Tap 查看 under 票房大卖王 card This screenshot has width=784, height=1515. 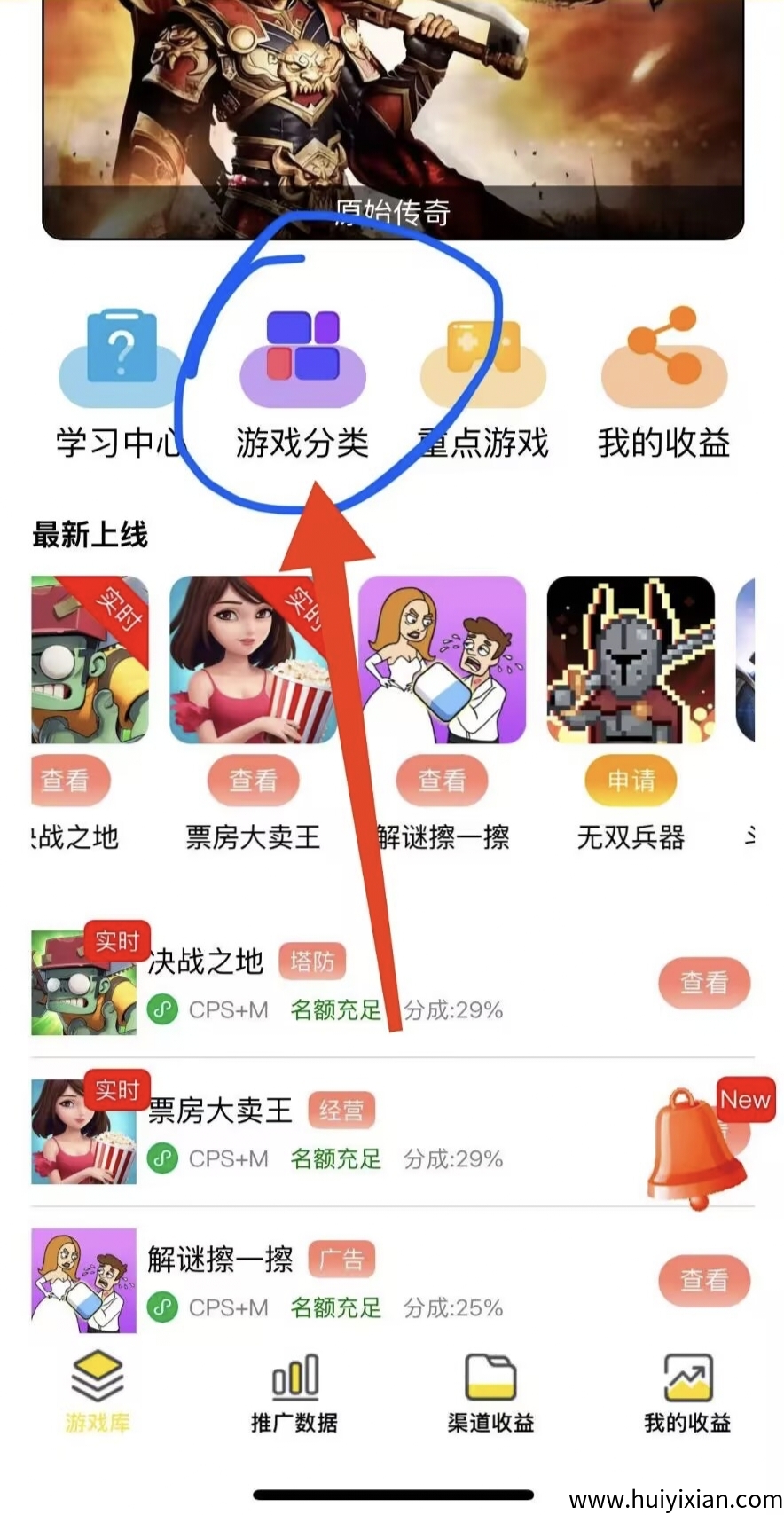tap(253, 781)
